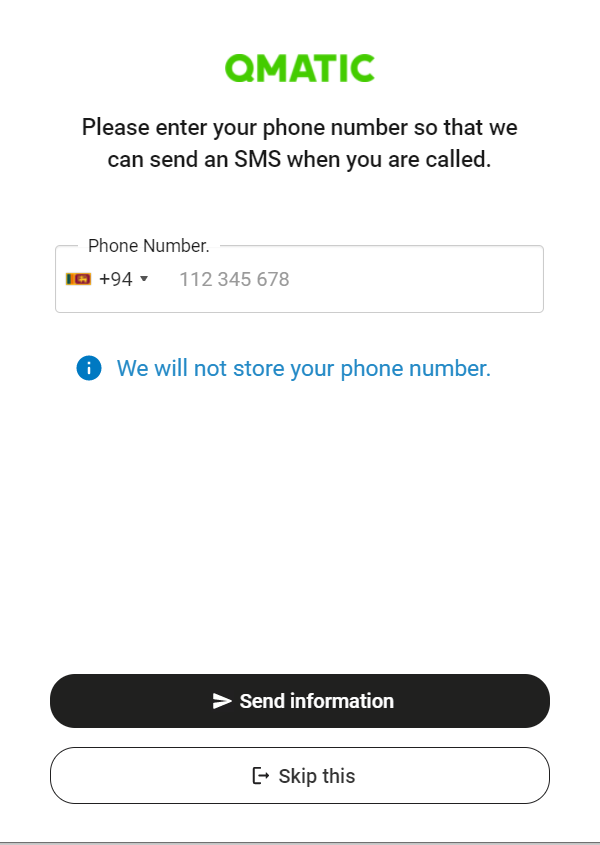
Task: Tap the Send information button
Action: click(x=300, y=701)
